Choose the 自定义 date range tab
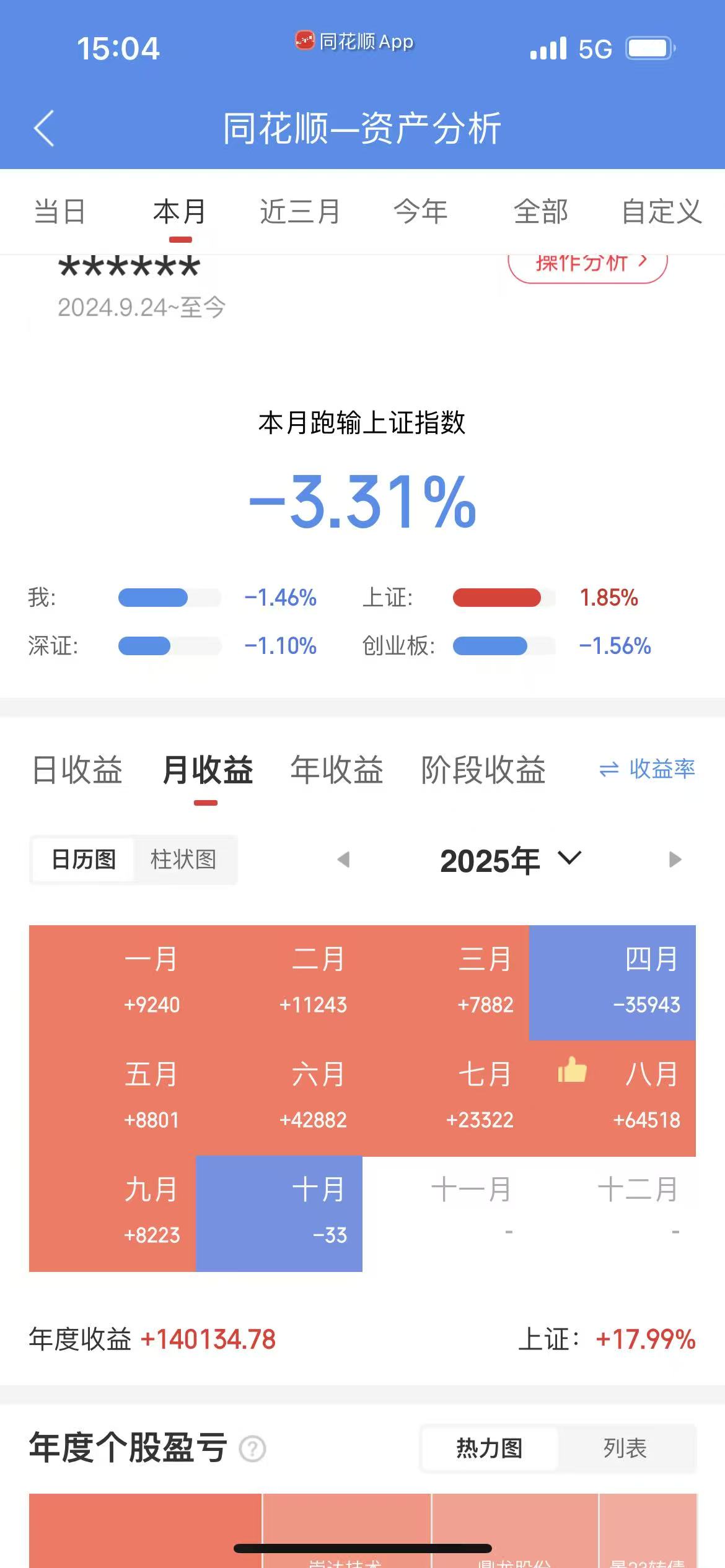The width and height of the screenshot is (725, 1568). 661,212
